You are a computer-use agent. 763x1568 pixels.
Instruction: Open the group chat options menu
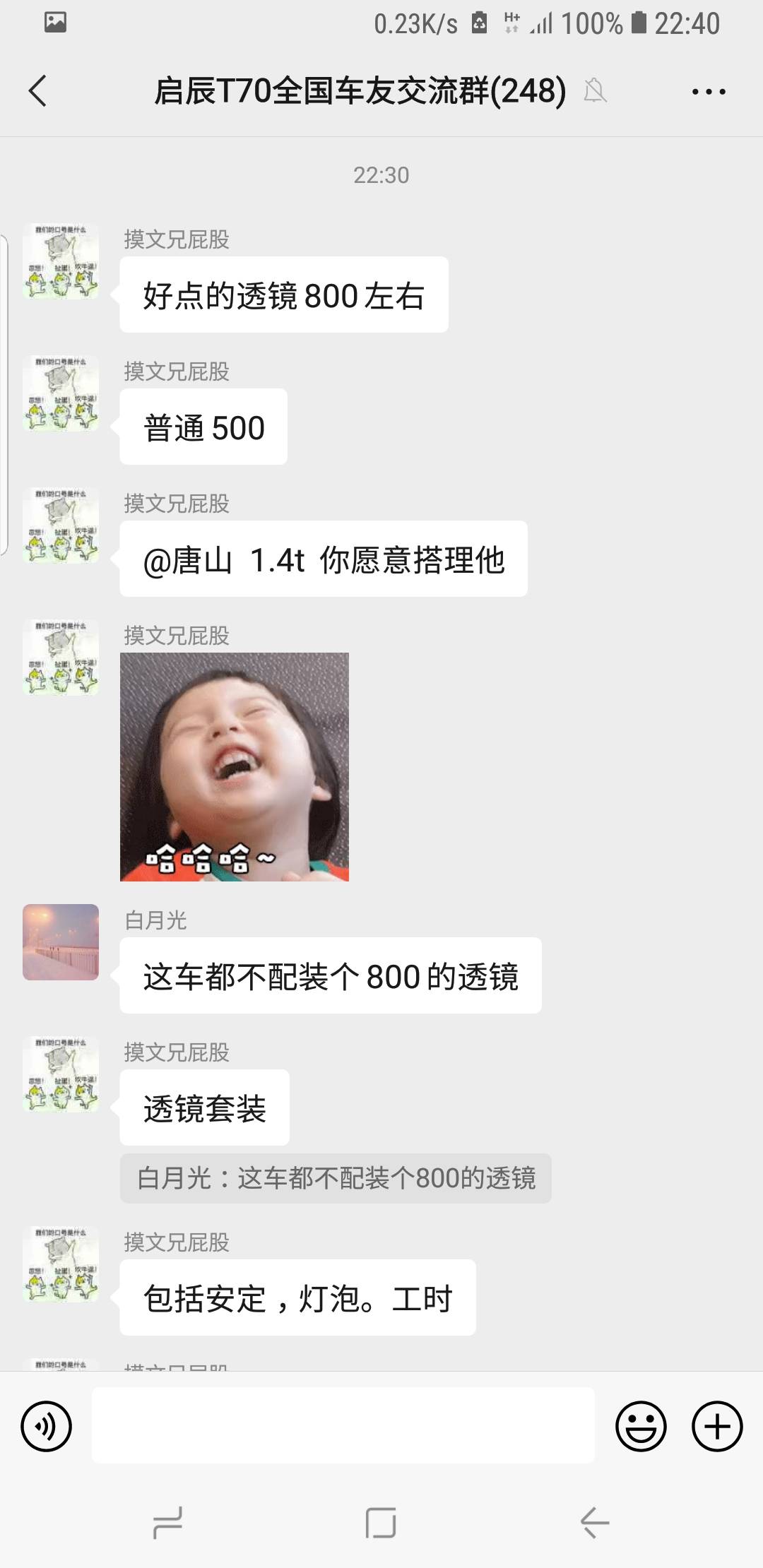pos(709,92)
